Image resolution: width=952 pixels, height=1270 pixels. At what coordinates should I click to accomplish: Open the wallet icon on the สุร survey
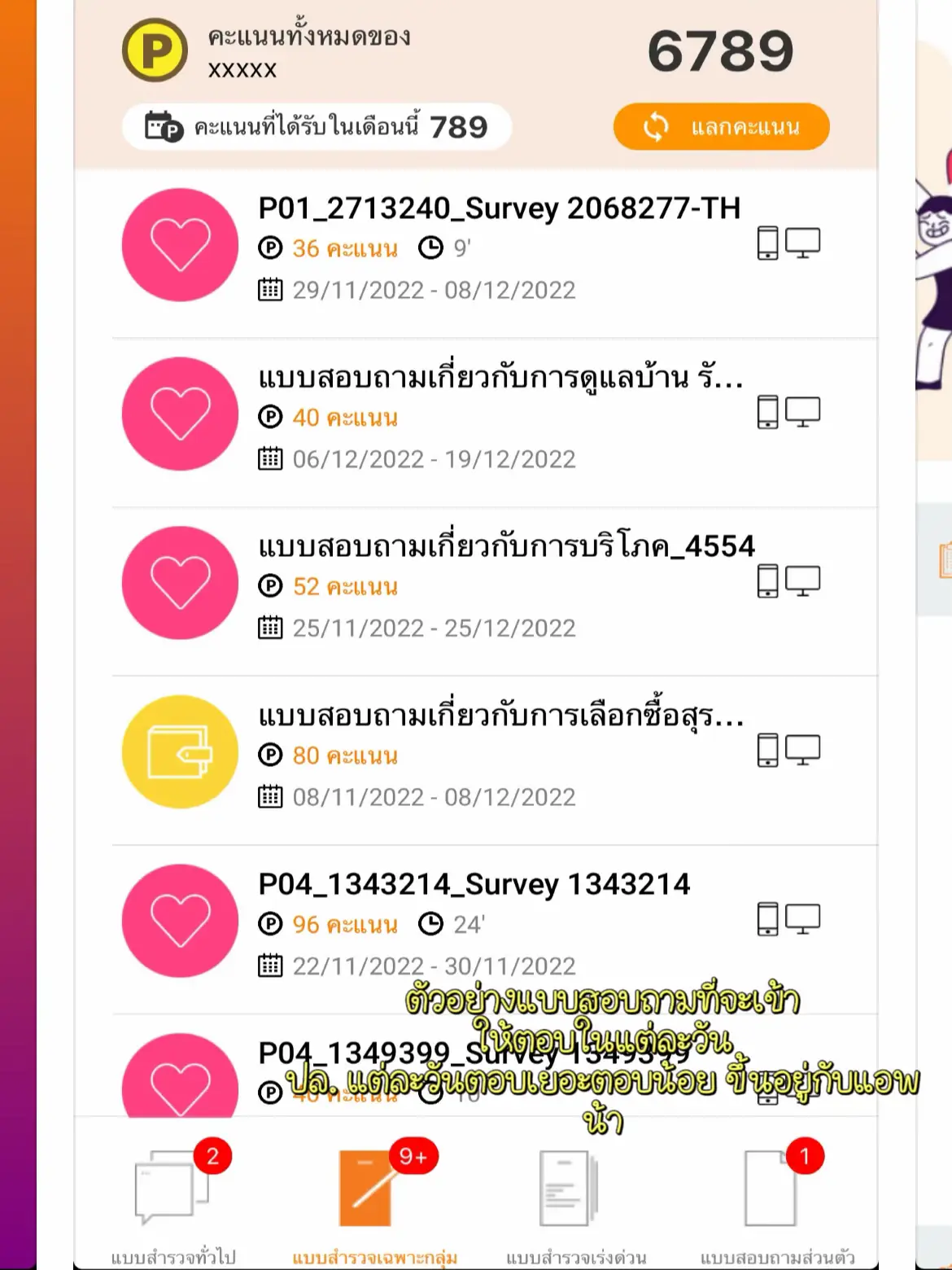point(180,749)
